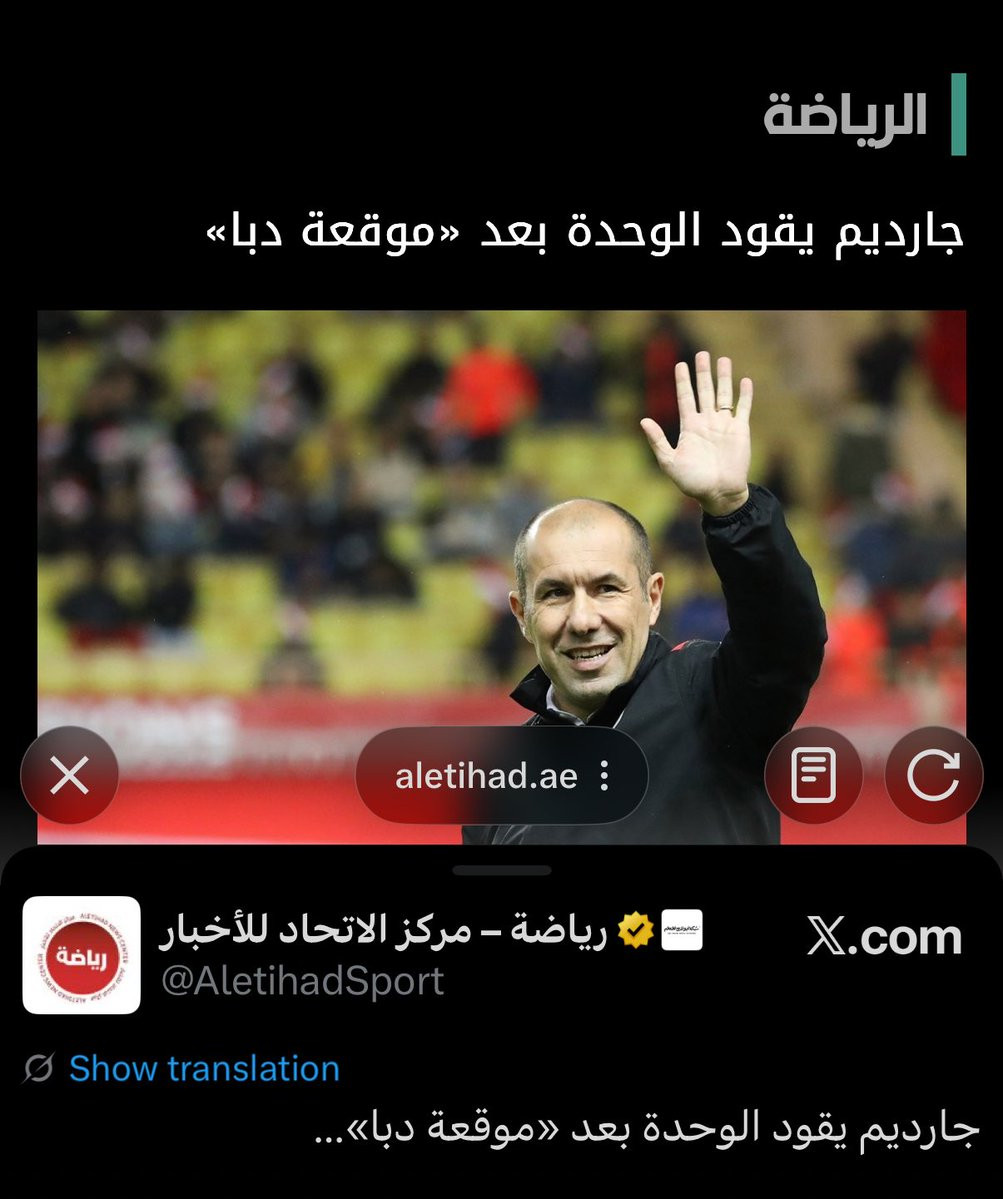The image size is (1003, 1199).
Task: Tap the bottom sheet drag handle
Action: pyautogui.click(x=501, y=870)
